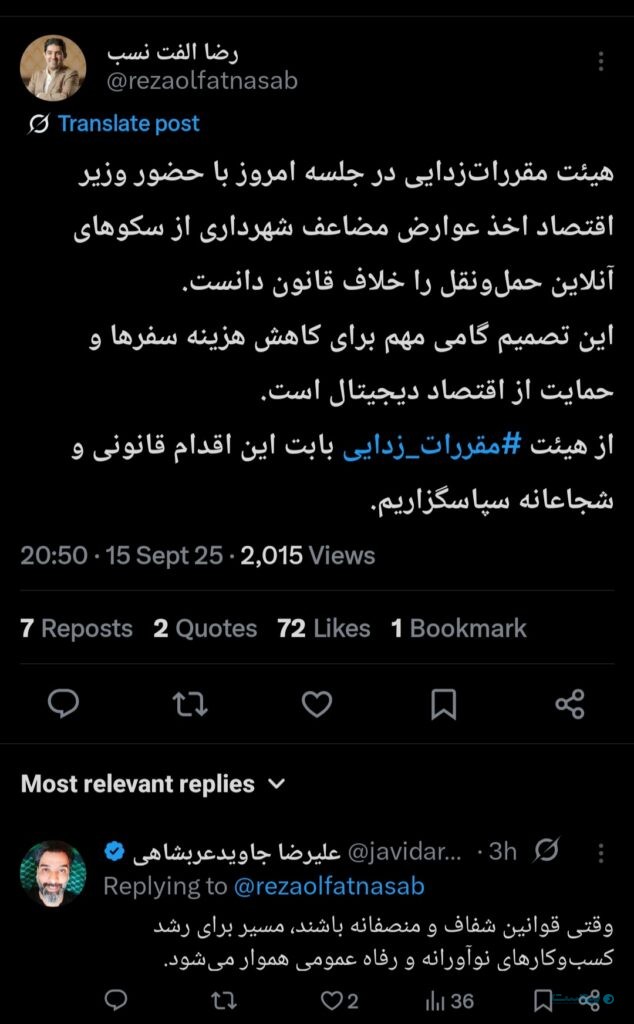Reply to the @javidar comment

(116, 1000)
